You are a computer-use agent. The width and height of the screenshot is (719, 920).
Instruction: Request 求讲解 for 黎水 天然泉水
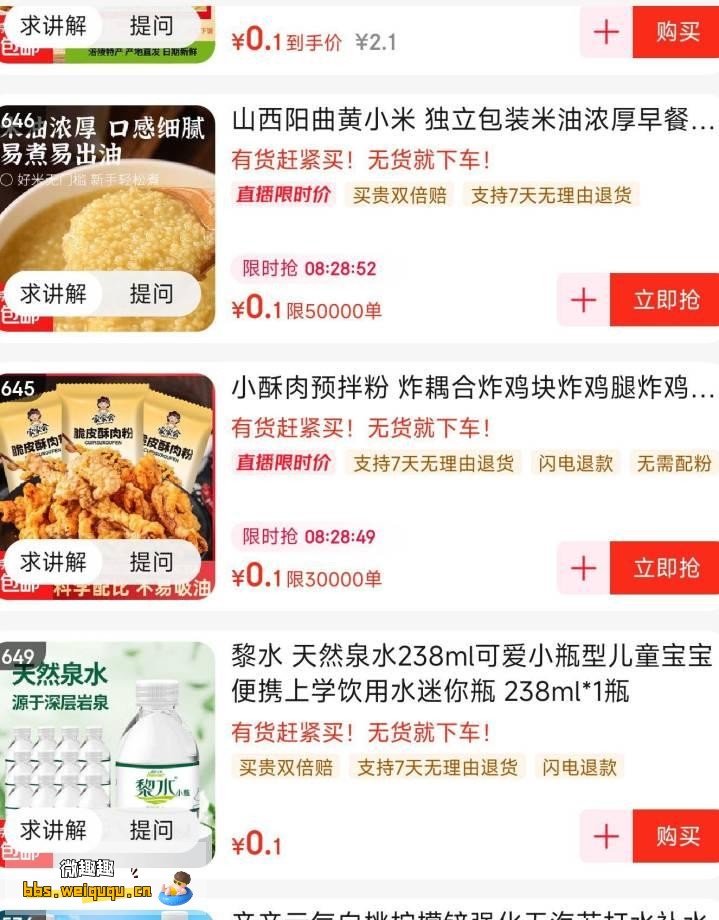(x=54, y=830)
